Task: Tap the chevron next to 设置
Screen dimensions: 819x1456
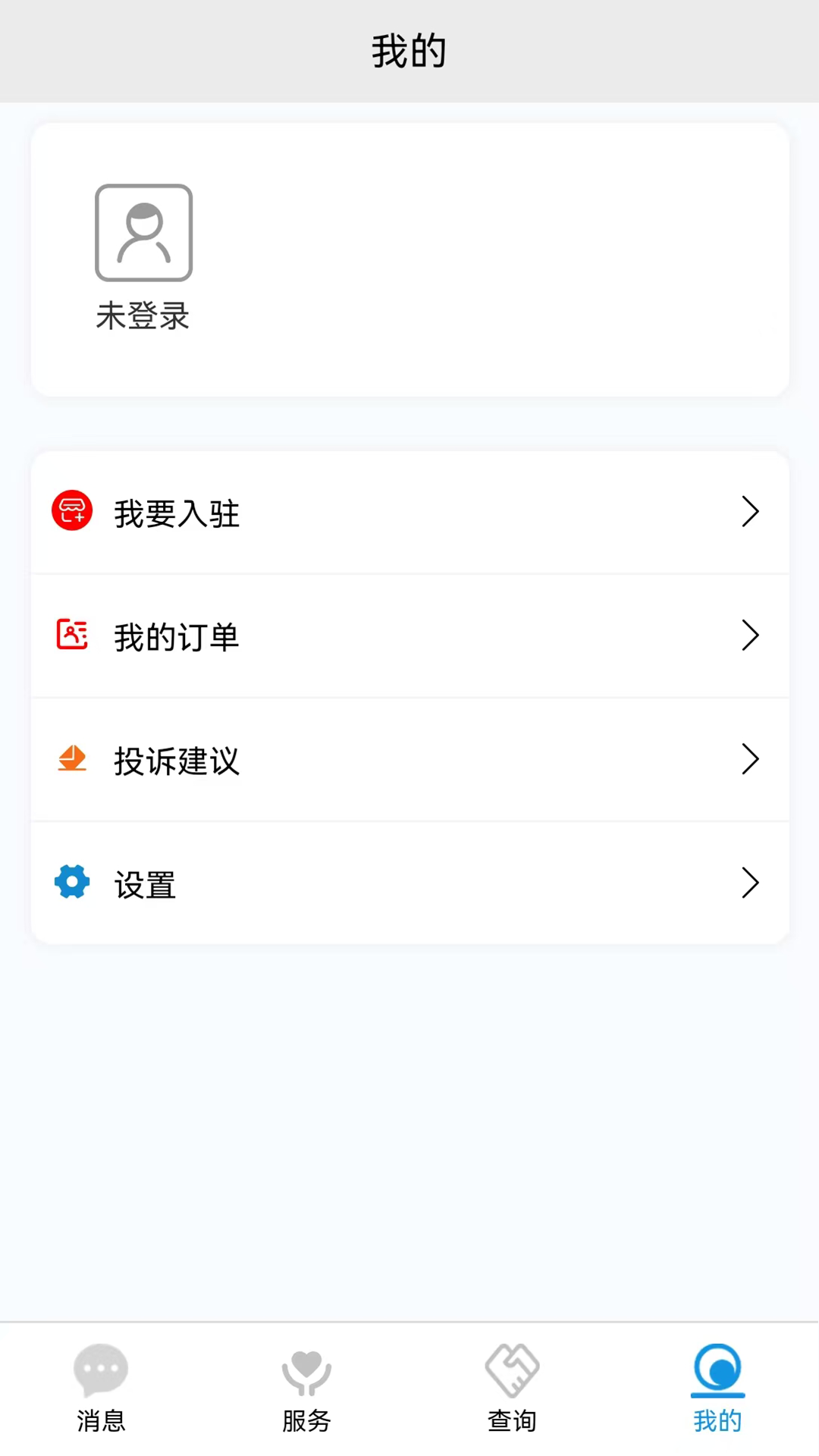Action: pos(751,883)
